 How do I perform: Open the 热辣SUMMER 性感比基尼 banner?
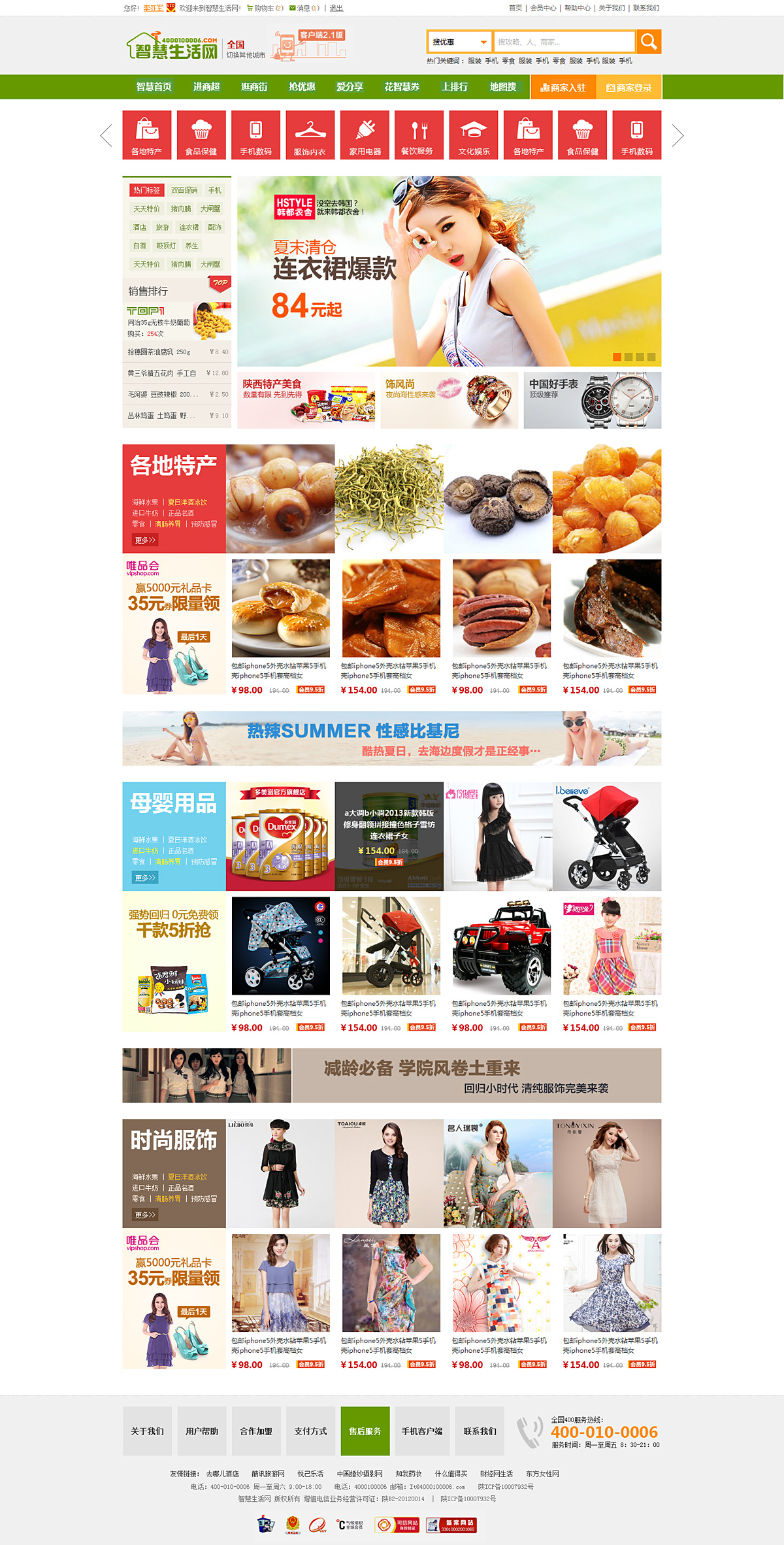(391, 738)
